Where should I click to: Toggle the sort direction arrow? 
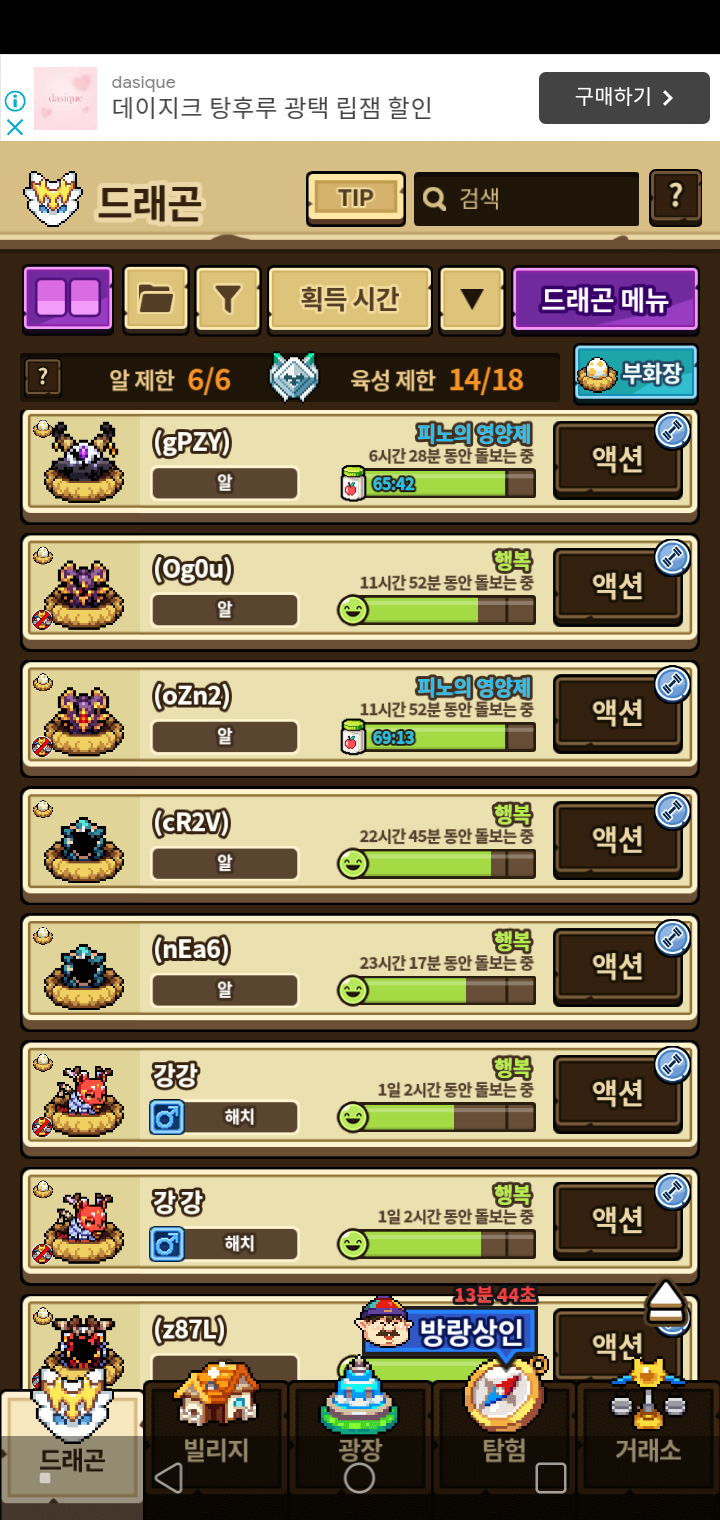point(472,298)
